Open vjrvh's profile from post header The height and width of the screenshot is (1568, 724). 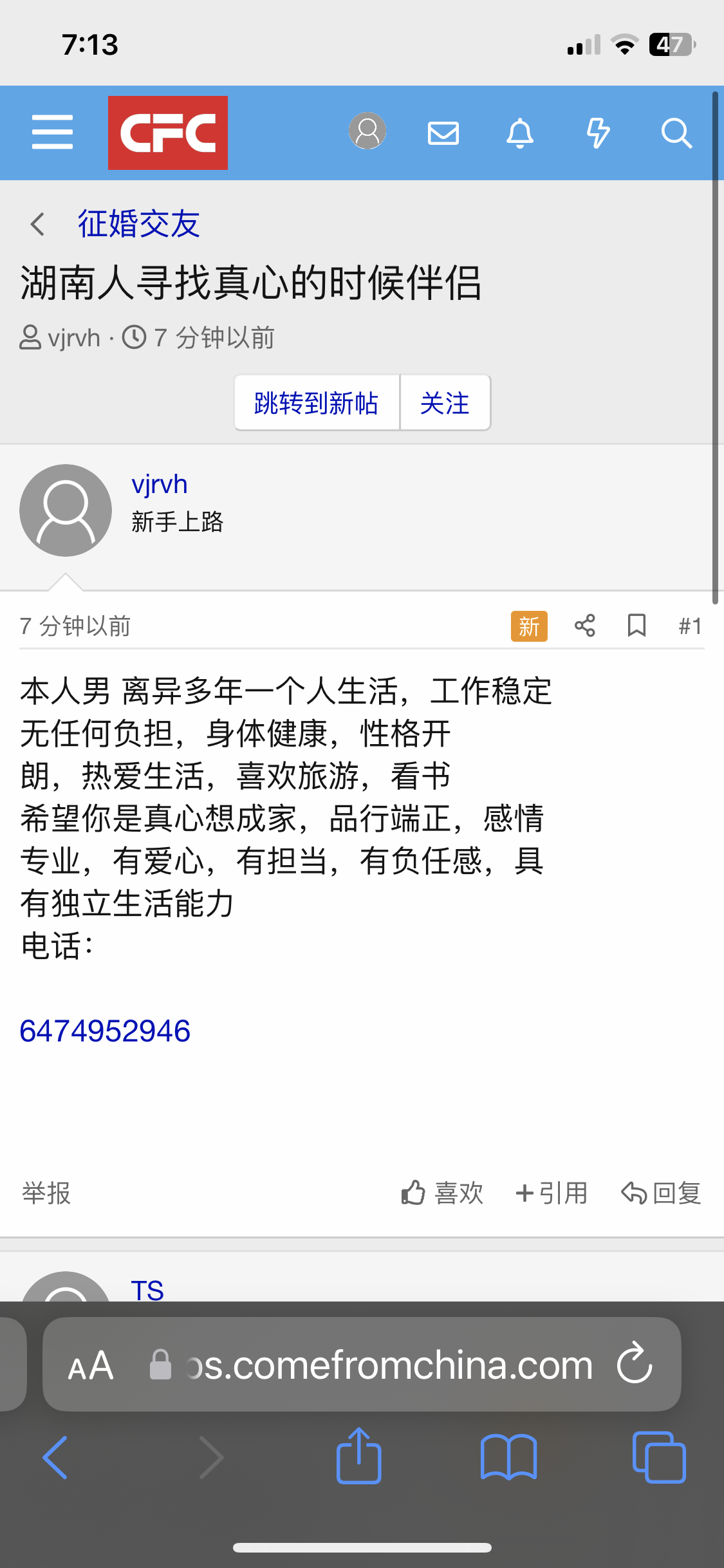click(160, 484)
